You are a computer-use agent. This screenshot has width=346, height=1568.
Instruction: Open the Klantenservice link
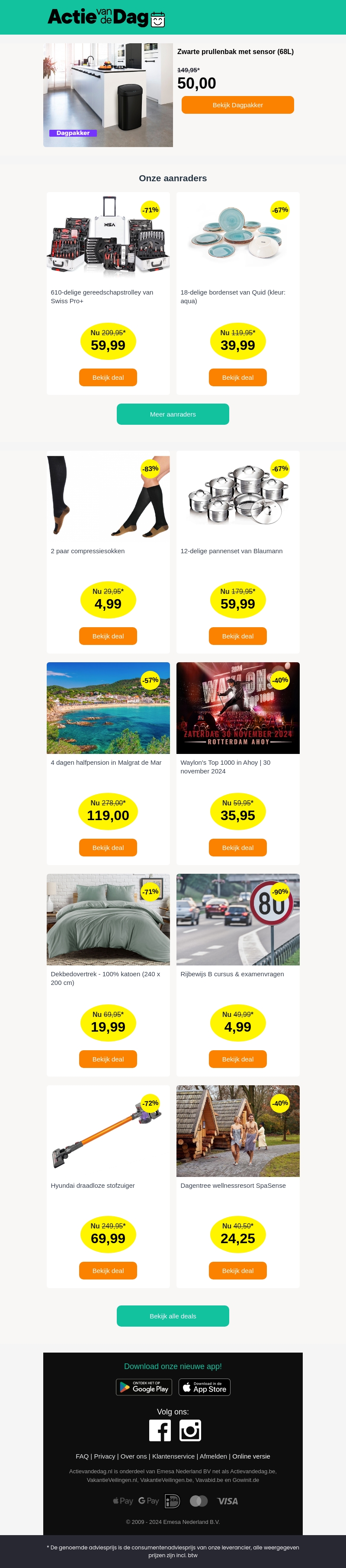coord(173,1456)
